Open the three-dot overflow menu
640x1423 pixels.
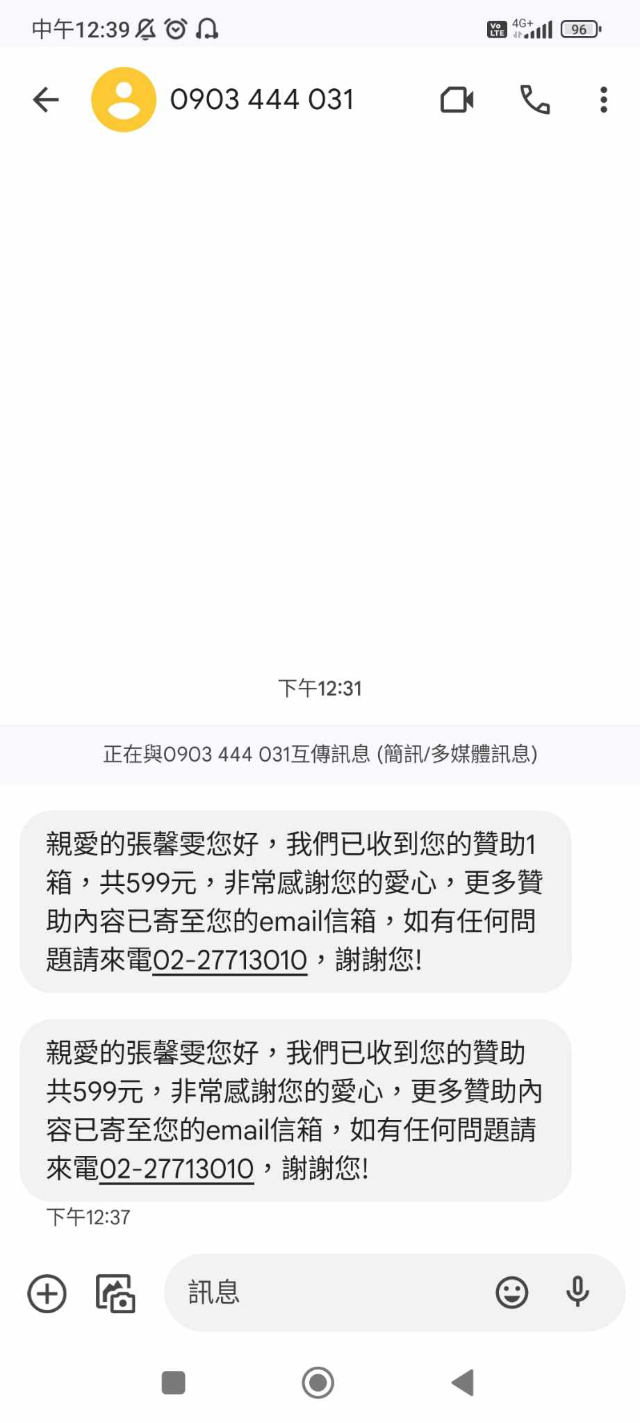pyautogui.click(x=603, y=99)
